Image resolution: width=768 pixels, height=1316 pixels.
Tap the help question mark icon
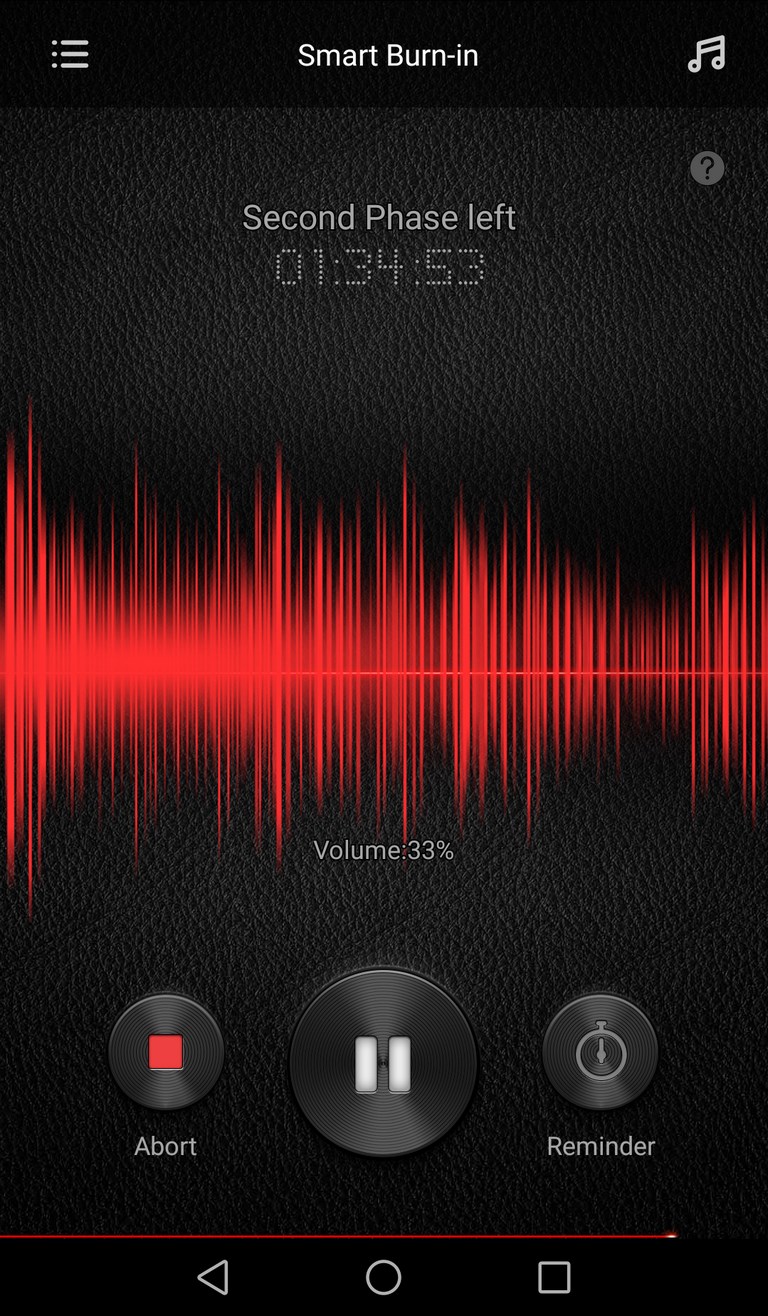707,168
